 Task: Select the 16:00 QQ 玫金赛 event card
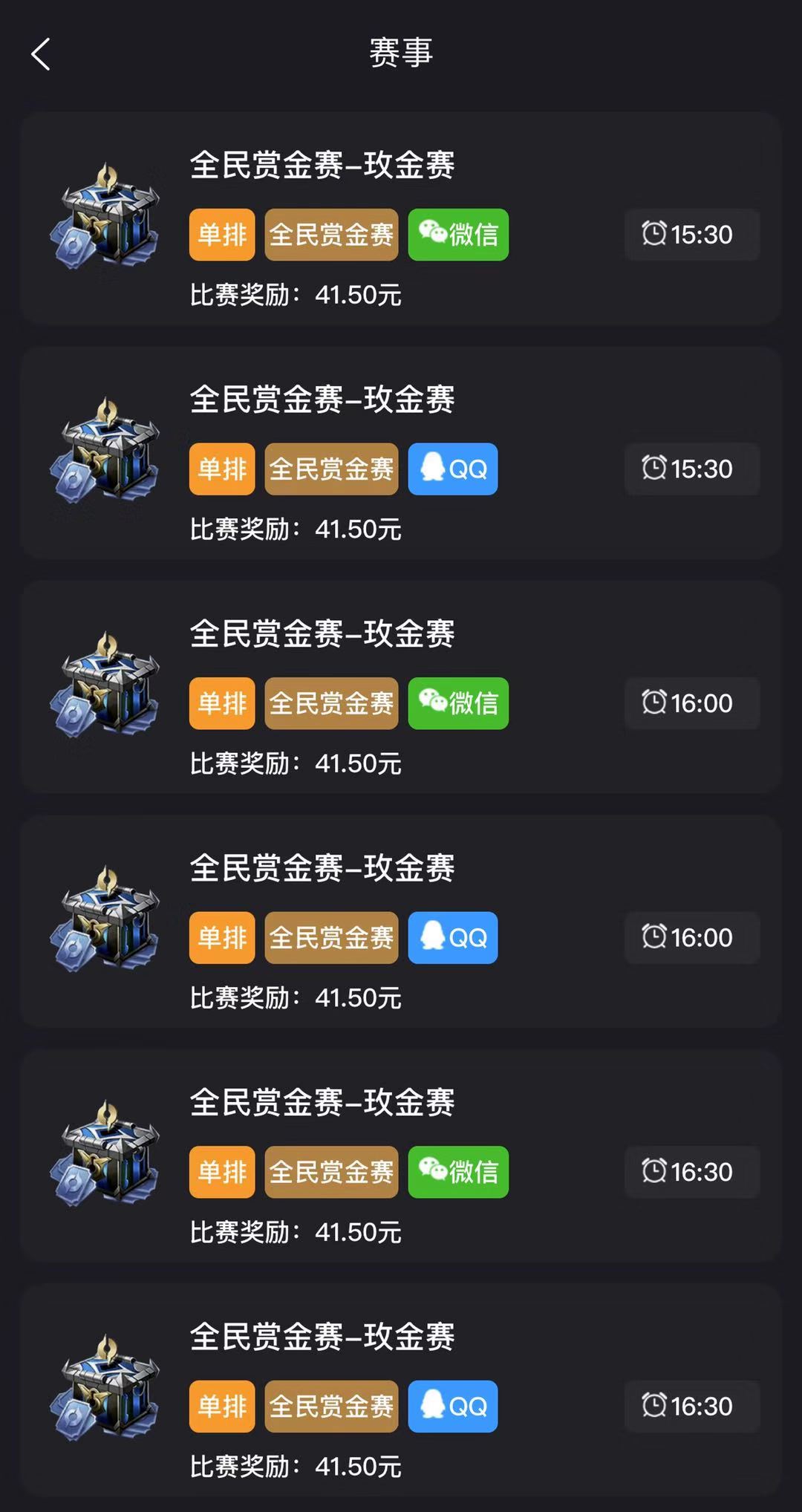pyautogui.click(x=401, y=922)
